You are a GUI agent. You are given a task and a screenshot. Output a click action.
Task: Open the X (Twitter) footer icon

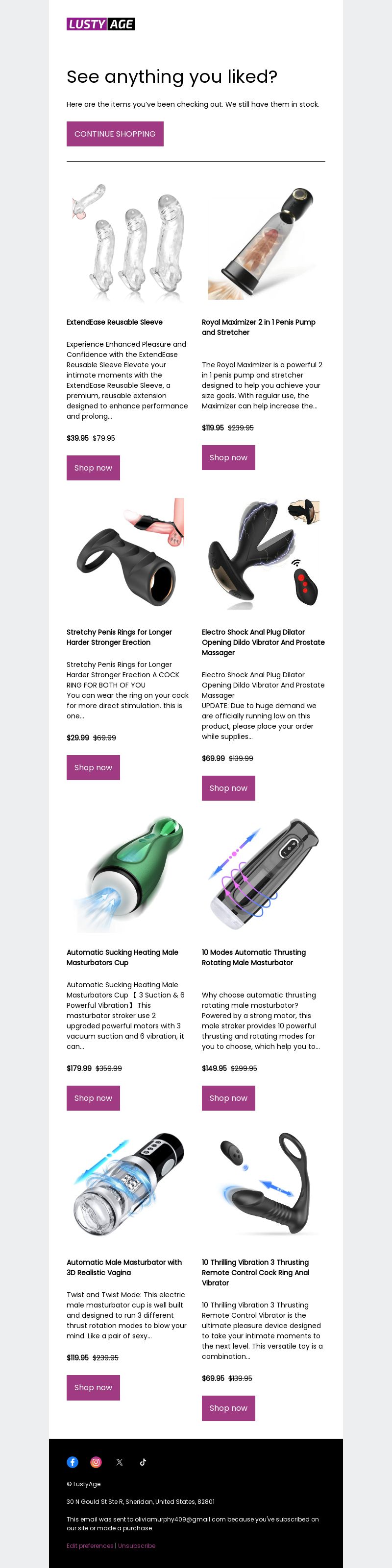(119, 1461)
